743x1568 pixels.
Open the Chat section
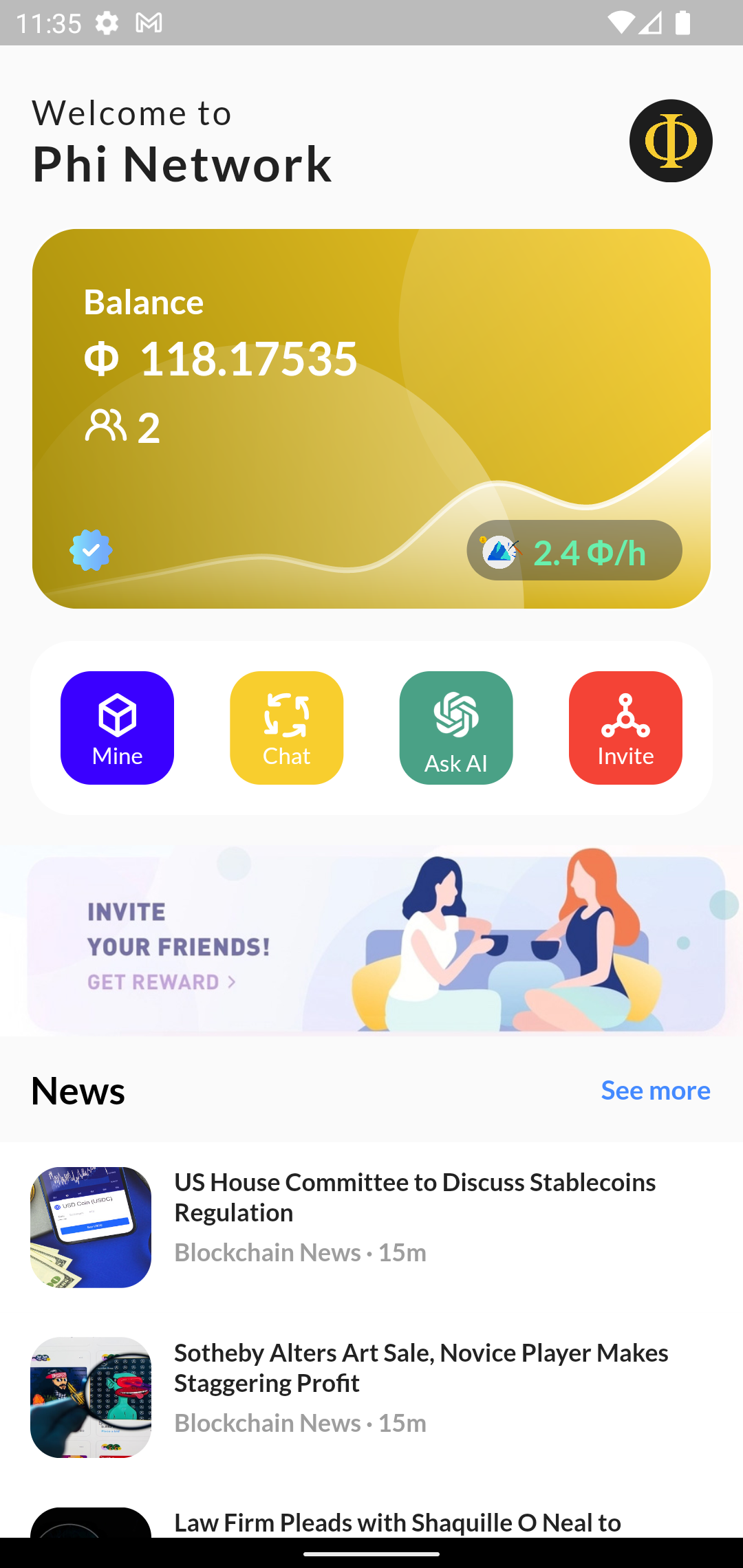pyautogui.click(x=286, y=728)
